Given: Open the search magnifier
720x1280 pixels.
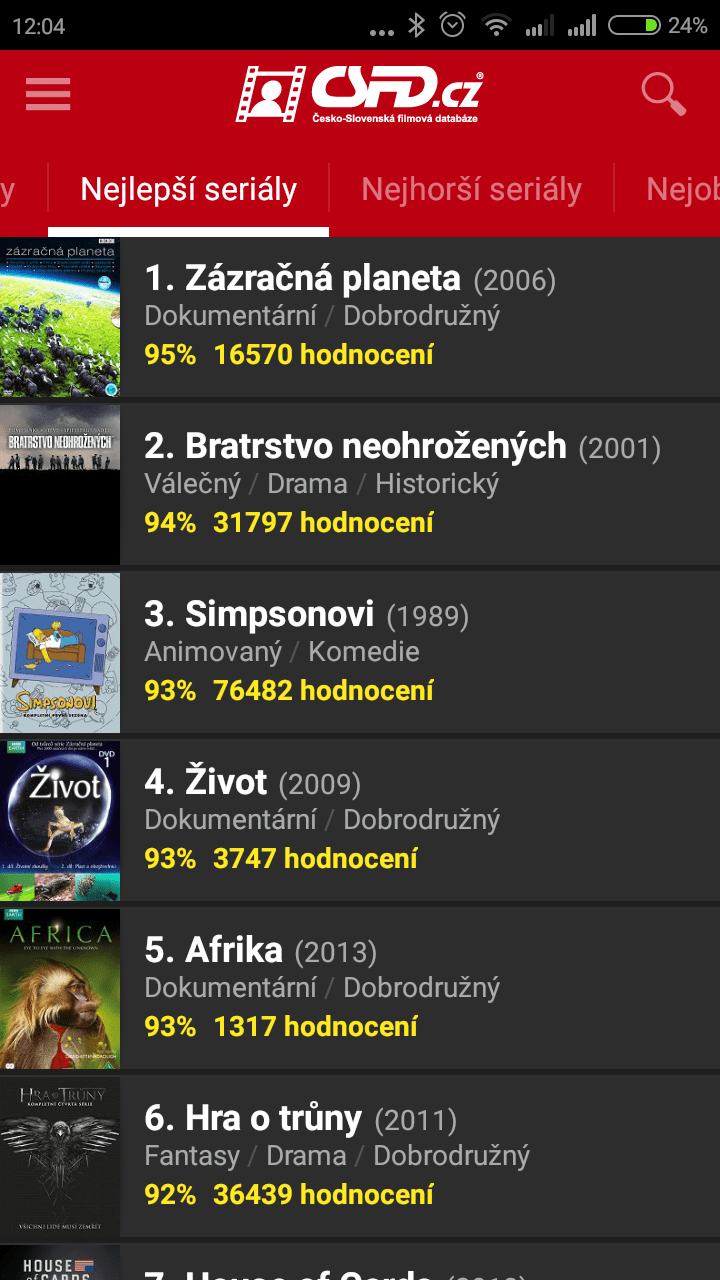Looking at the screenshot, I should (663, 94).
